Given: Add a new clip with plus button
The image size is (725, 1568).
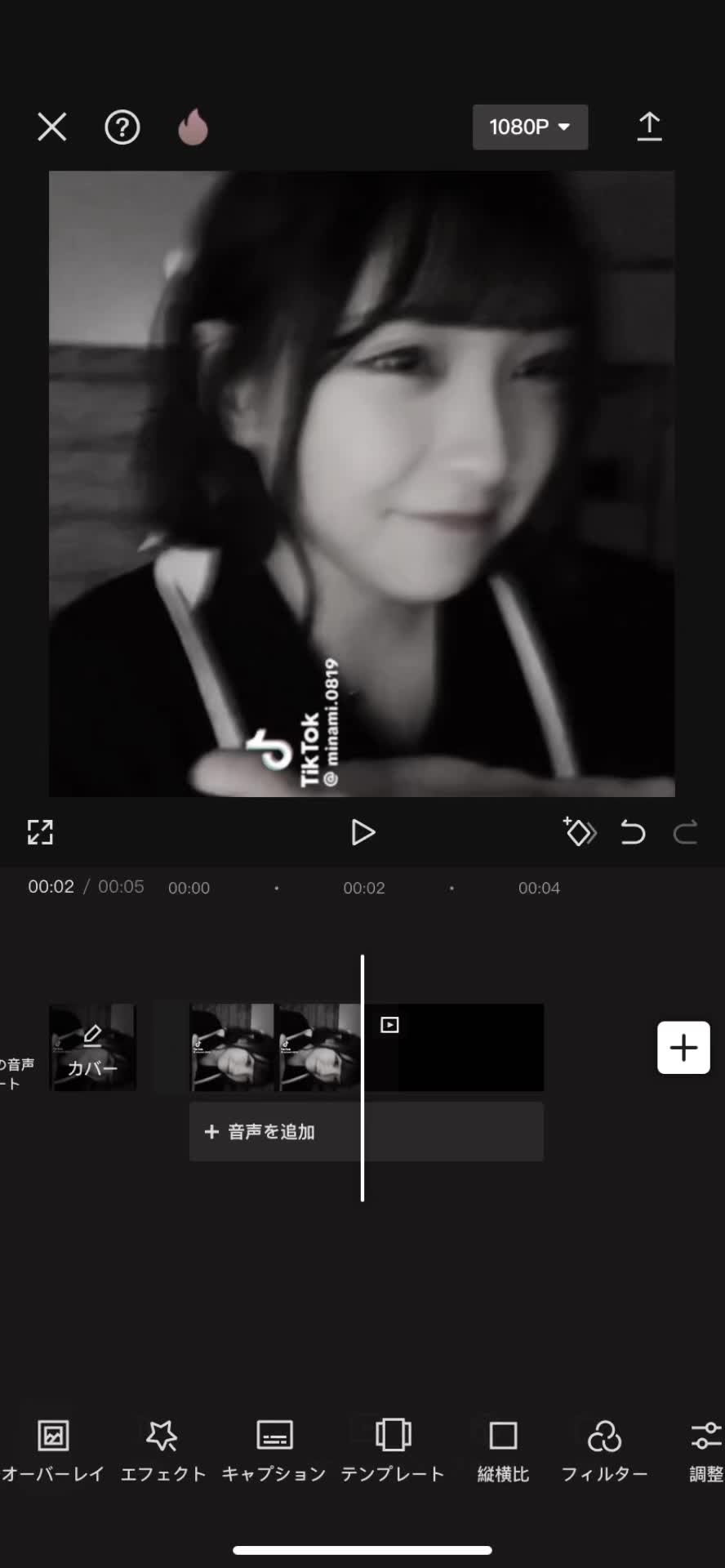Looking at the screenshot, I should [683, 1048].
